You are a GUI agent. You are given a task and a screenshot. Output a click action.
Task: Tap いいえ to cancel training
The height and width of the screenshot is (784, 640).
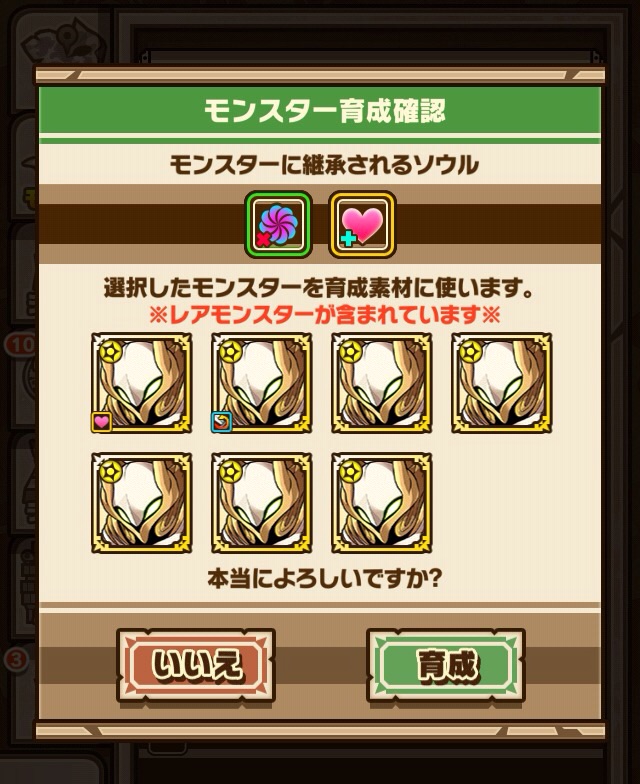tap(196, 665)
